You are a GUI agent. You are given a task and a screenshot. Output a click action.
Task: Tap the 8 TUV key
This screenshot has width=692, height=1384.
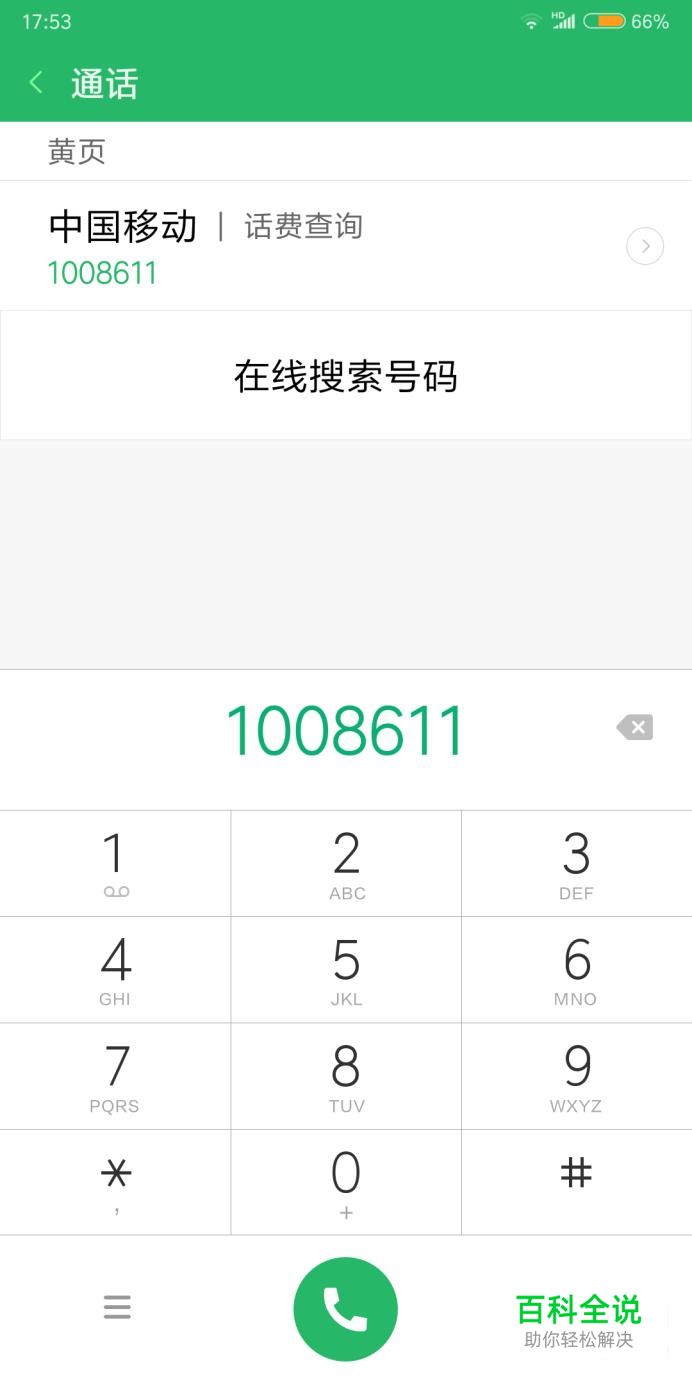click(346, 1076)
